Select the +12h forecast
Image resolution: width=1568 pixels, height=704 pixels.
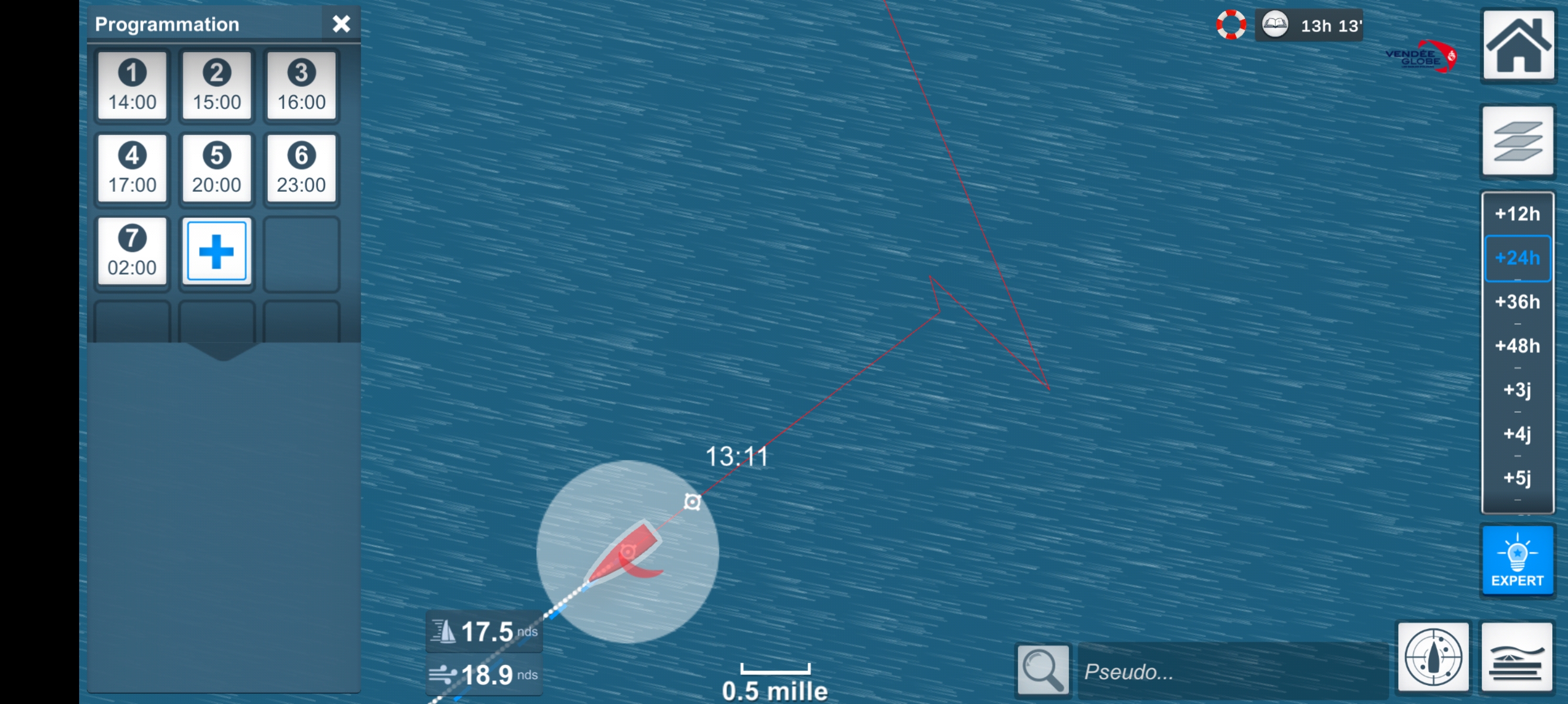click(1517, 214)
